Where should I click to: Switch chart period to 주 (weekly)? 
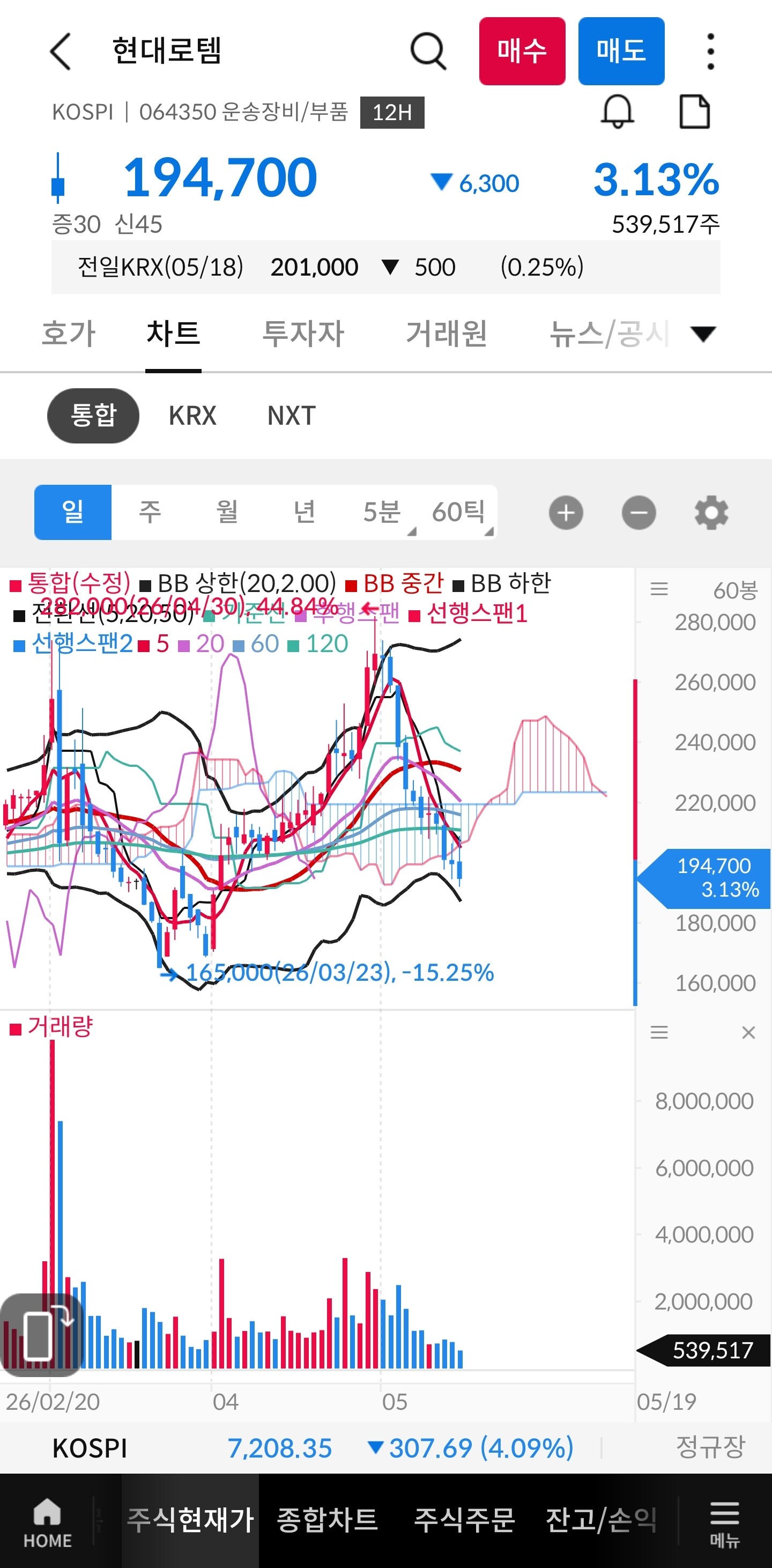(x=150, y=512)
